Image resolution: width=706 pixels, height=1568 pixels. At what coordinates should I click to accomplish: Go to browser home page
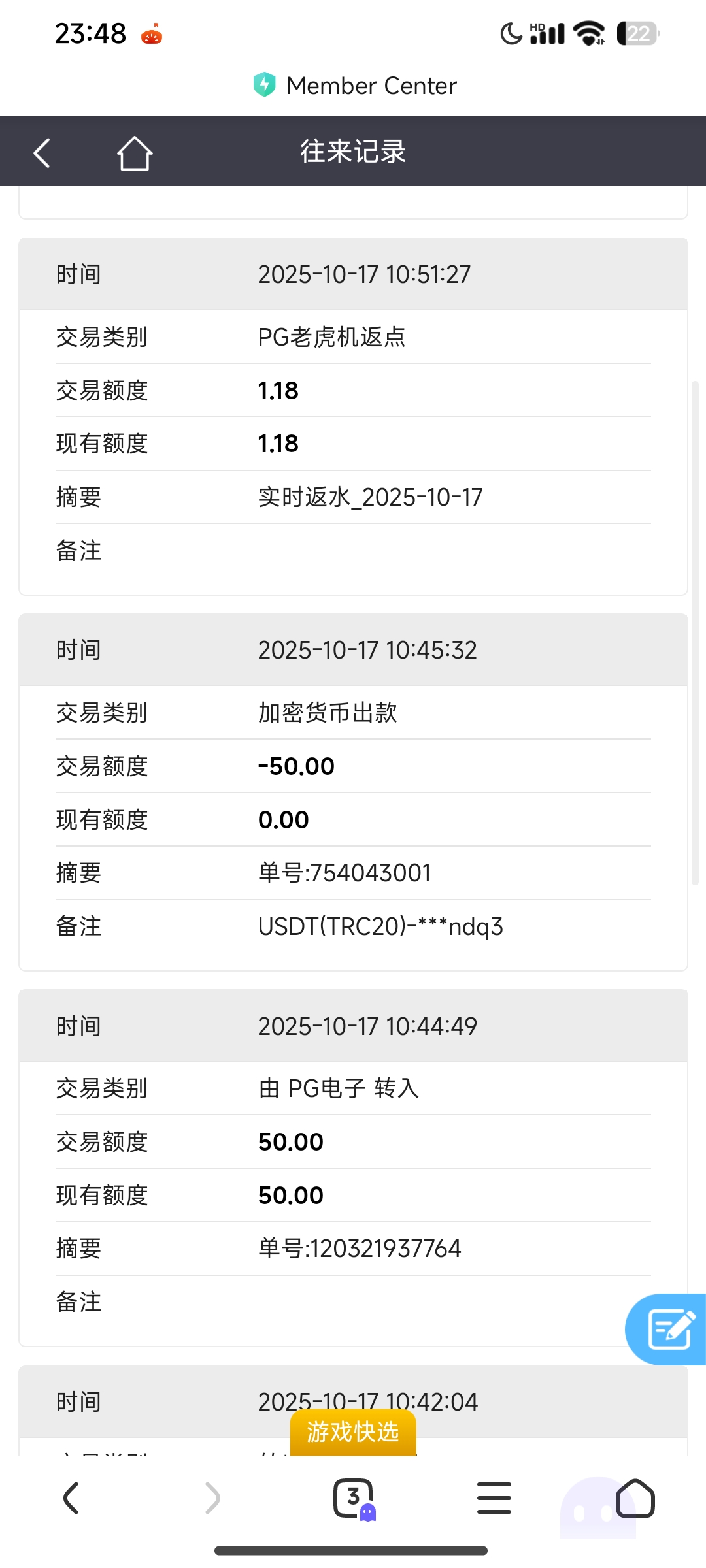635,1498
